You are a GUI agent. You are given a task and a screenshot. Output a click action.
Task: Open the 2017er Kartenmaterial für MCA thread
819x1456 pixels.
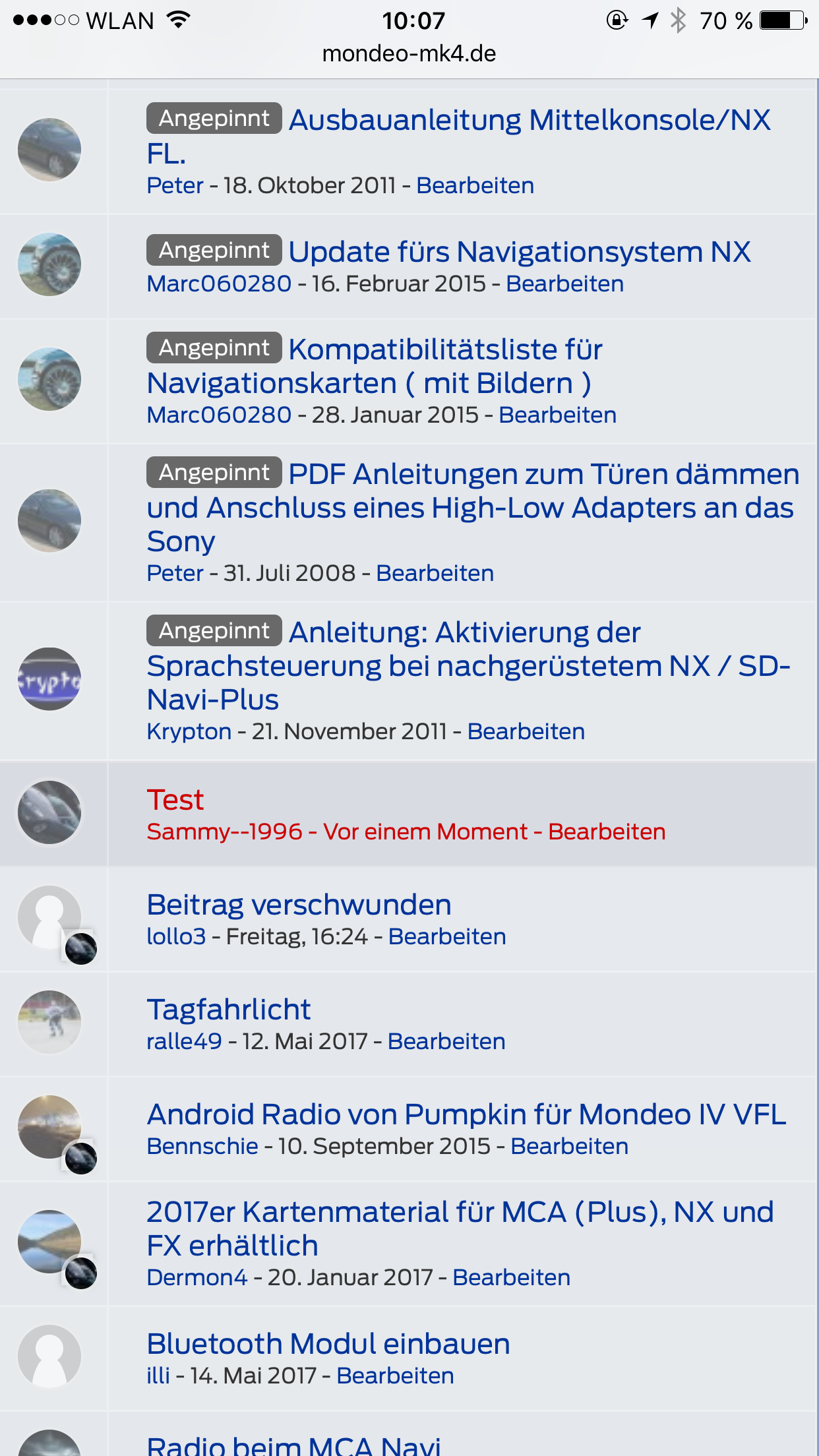point(460,1213)
